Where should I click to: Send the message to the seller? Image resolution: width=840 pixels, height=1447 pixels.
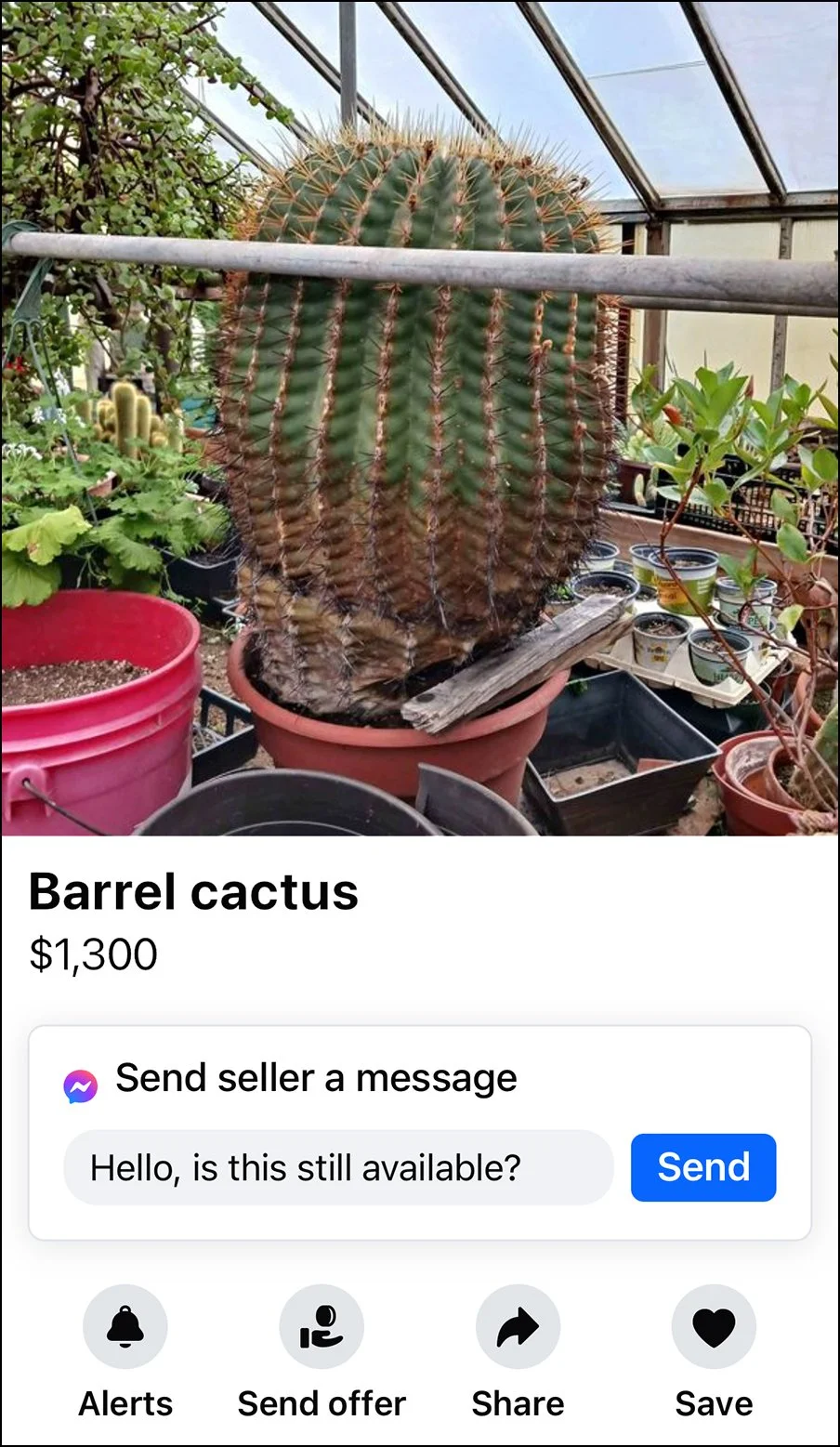click(x=703, y=1167)
